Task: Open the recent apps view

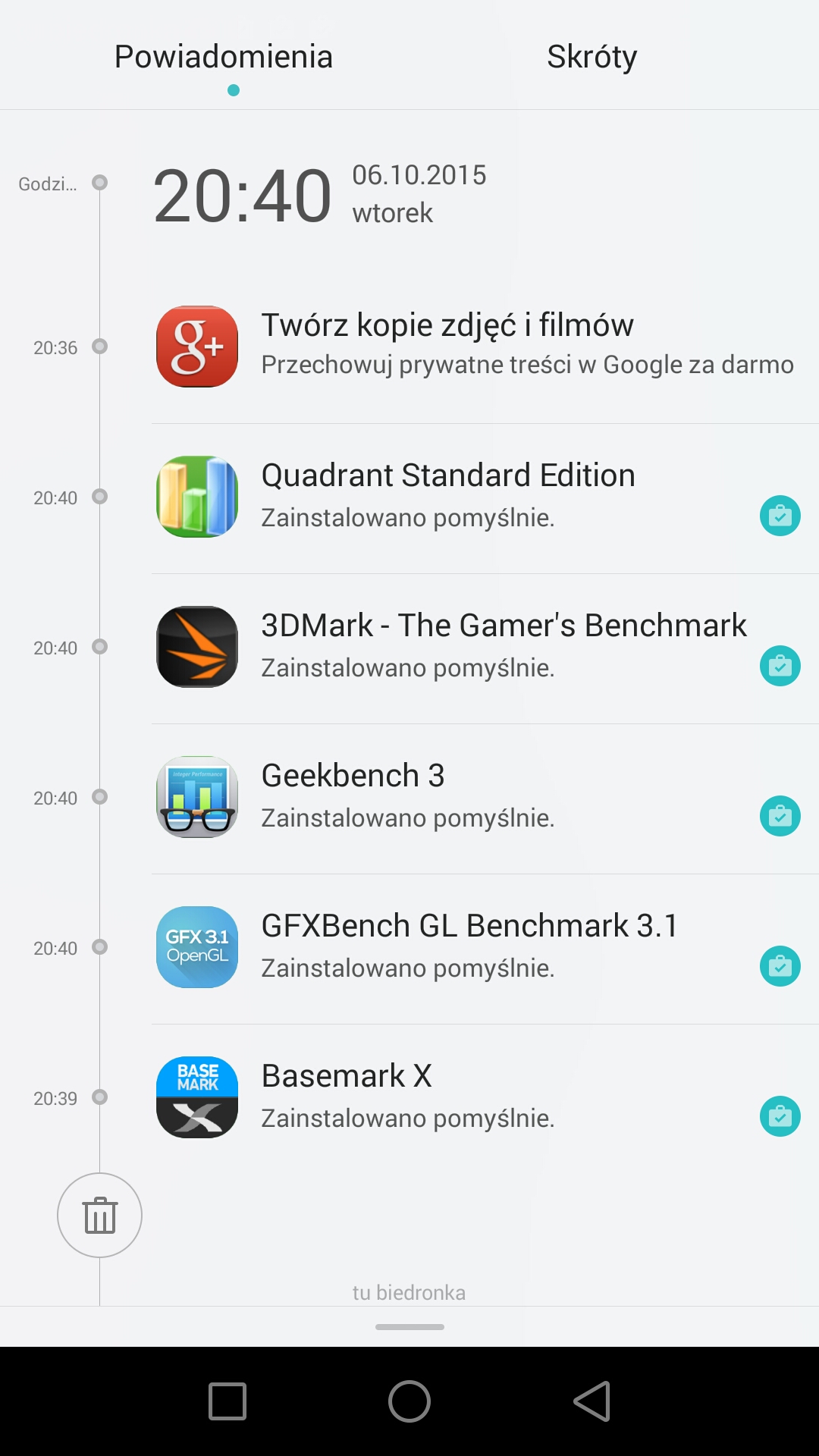Action: (x=227, y=1401)
